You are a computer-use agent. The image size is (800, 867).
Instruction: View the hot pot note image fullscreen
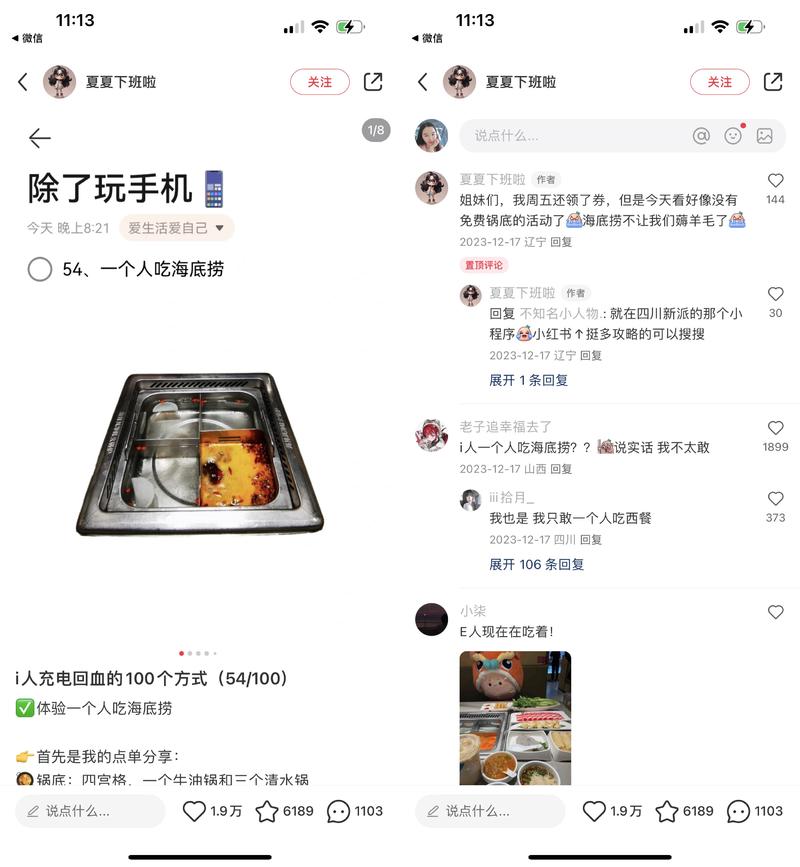pos(200,455)
